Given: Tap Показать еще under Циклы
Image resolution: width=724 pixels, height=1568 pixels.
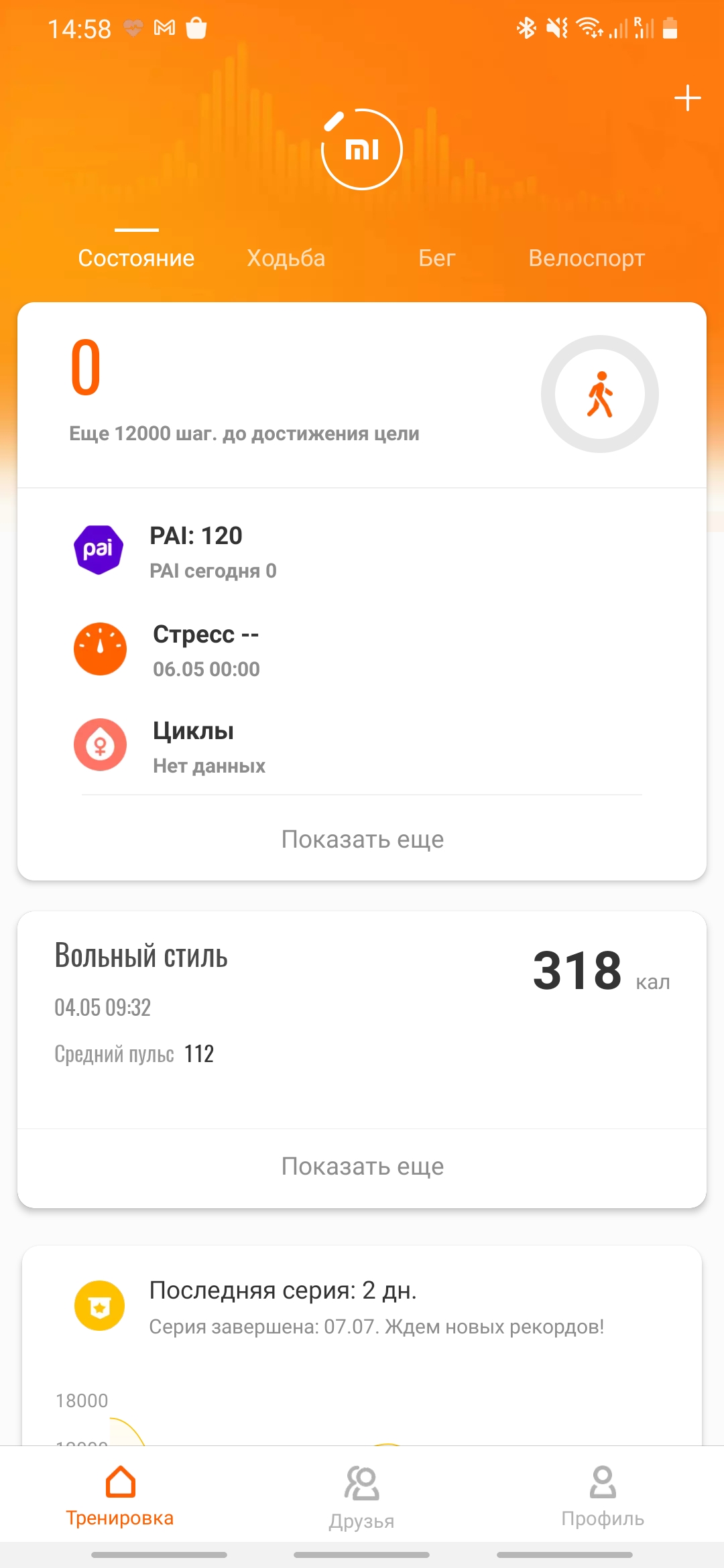Looking at the screenshot, I should (x=362, y=839).
